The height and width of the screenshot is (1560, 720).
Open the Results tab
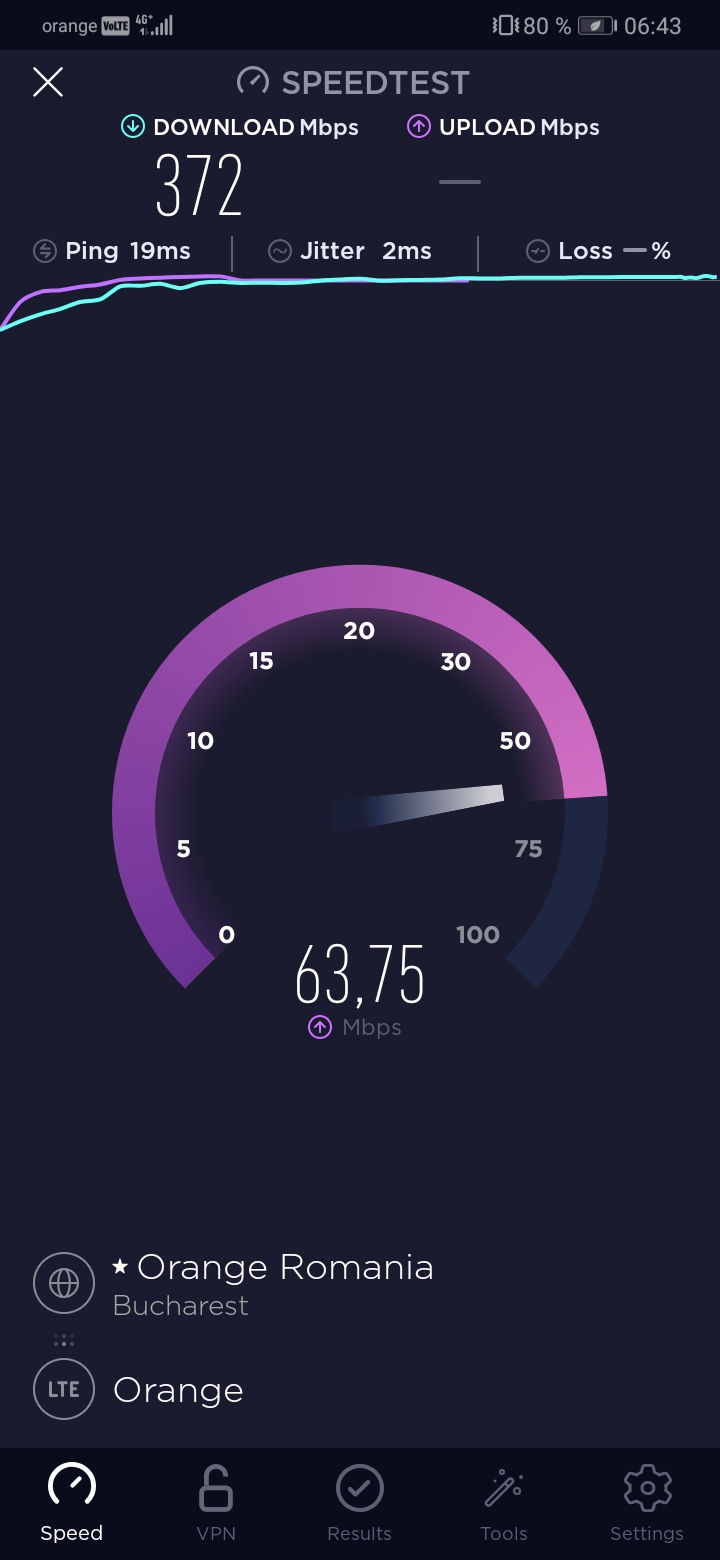pyautogui.click(x=359, y=1502)
